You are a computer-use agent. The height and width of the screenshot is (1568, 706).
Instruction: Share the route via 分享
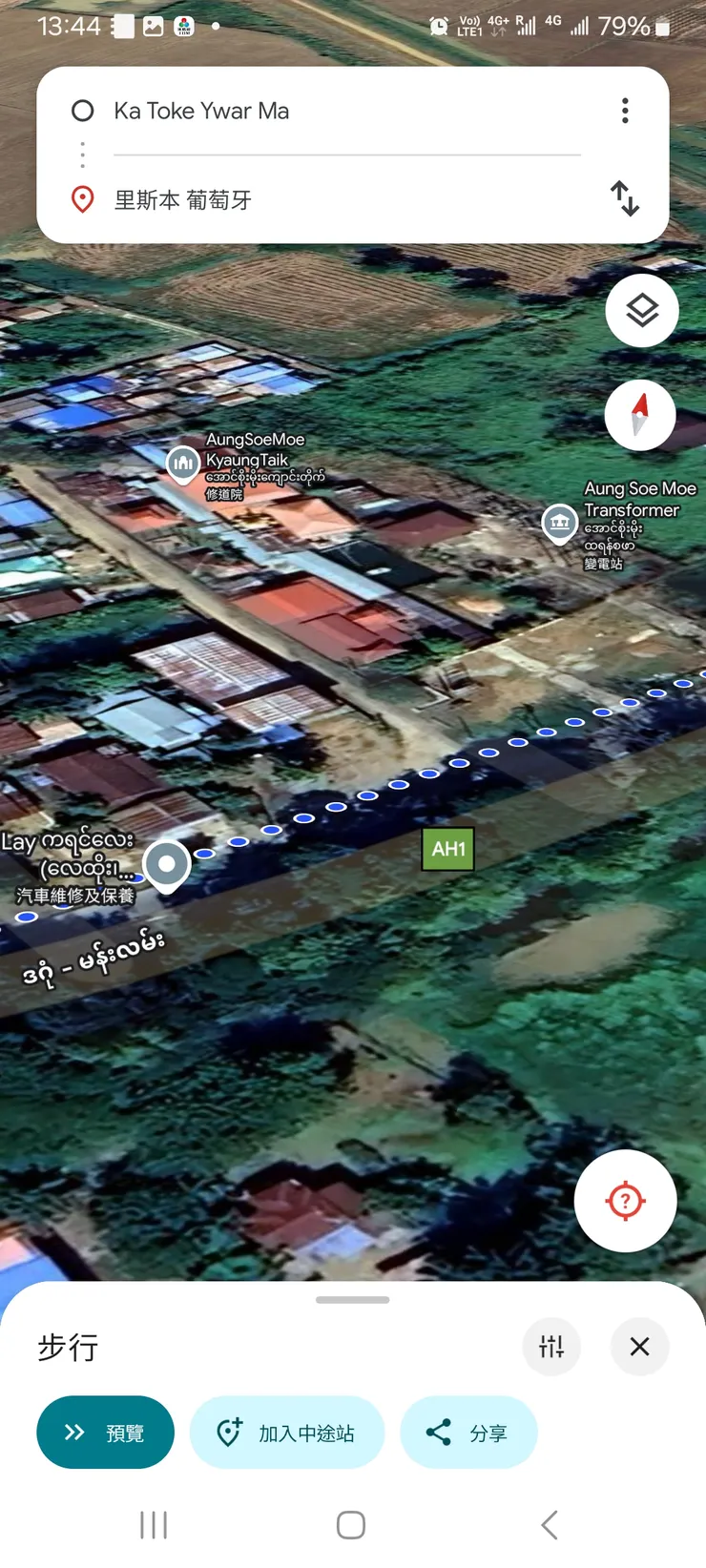(x=468, y=1433)
